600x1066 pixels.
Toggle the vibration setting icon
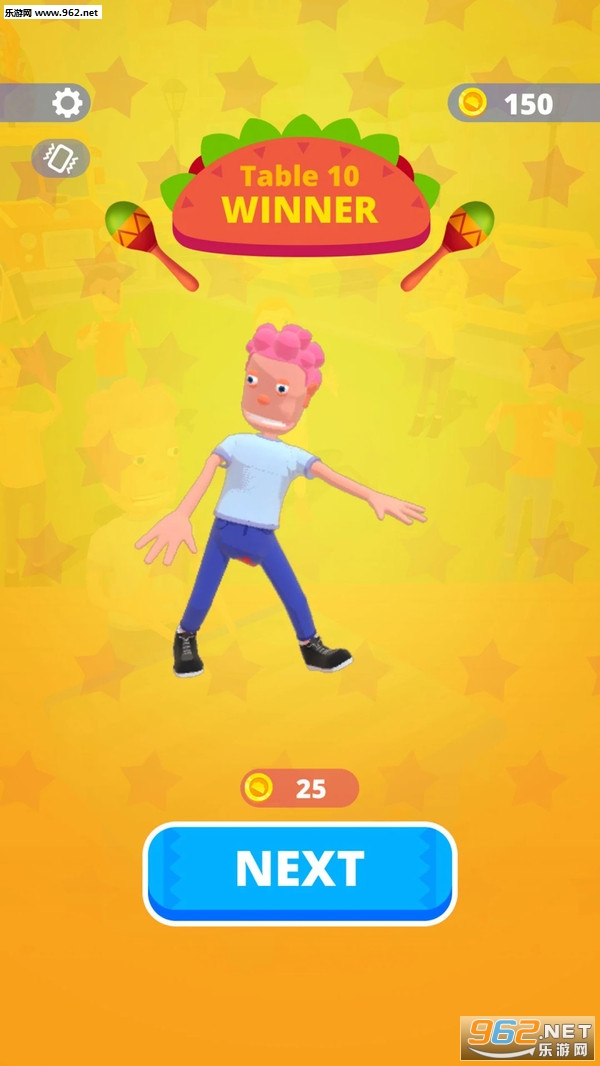(61, 158)
